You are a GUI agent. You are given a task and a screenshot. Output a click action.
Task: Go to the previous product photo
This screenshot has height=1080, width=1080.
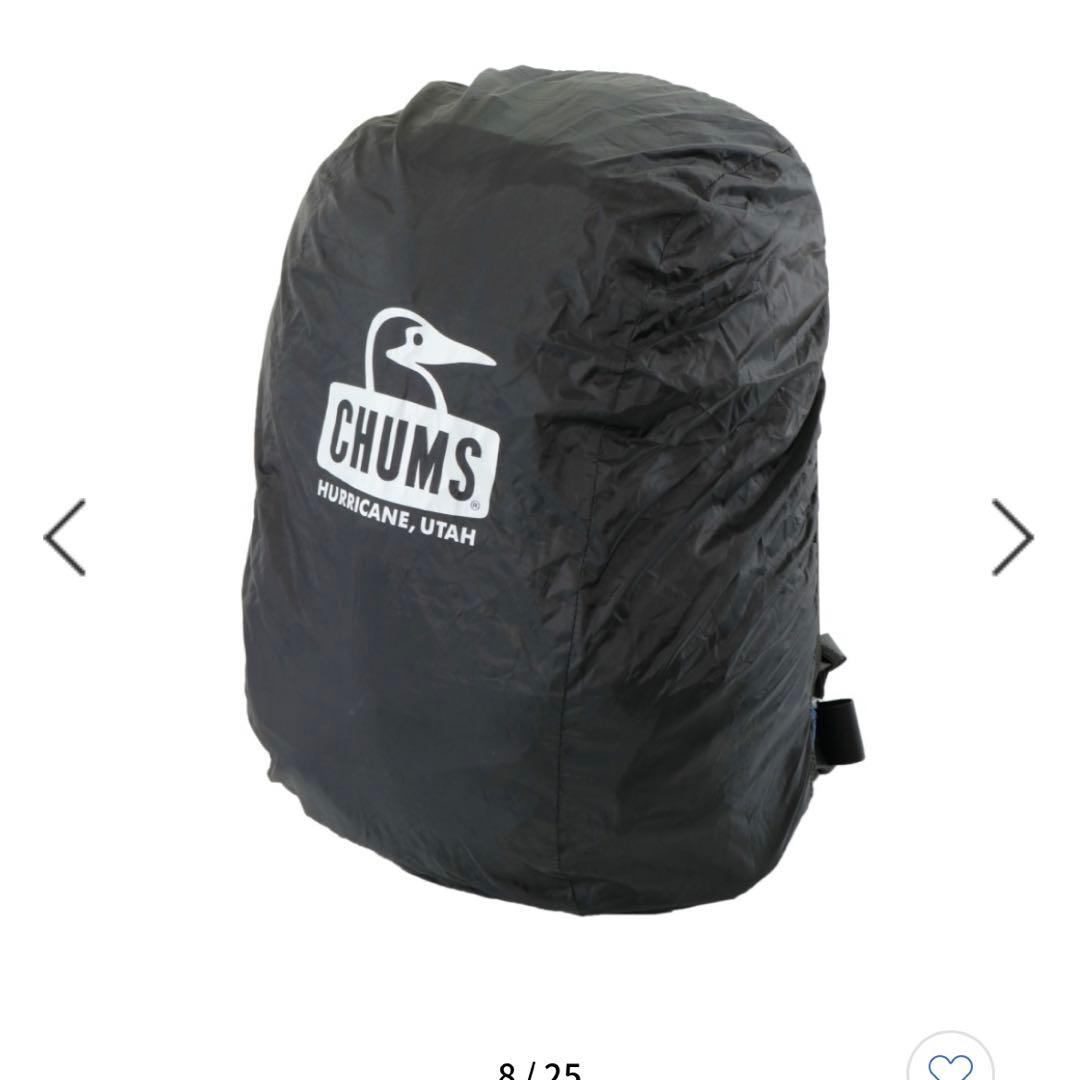65,537
